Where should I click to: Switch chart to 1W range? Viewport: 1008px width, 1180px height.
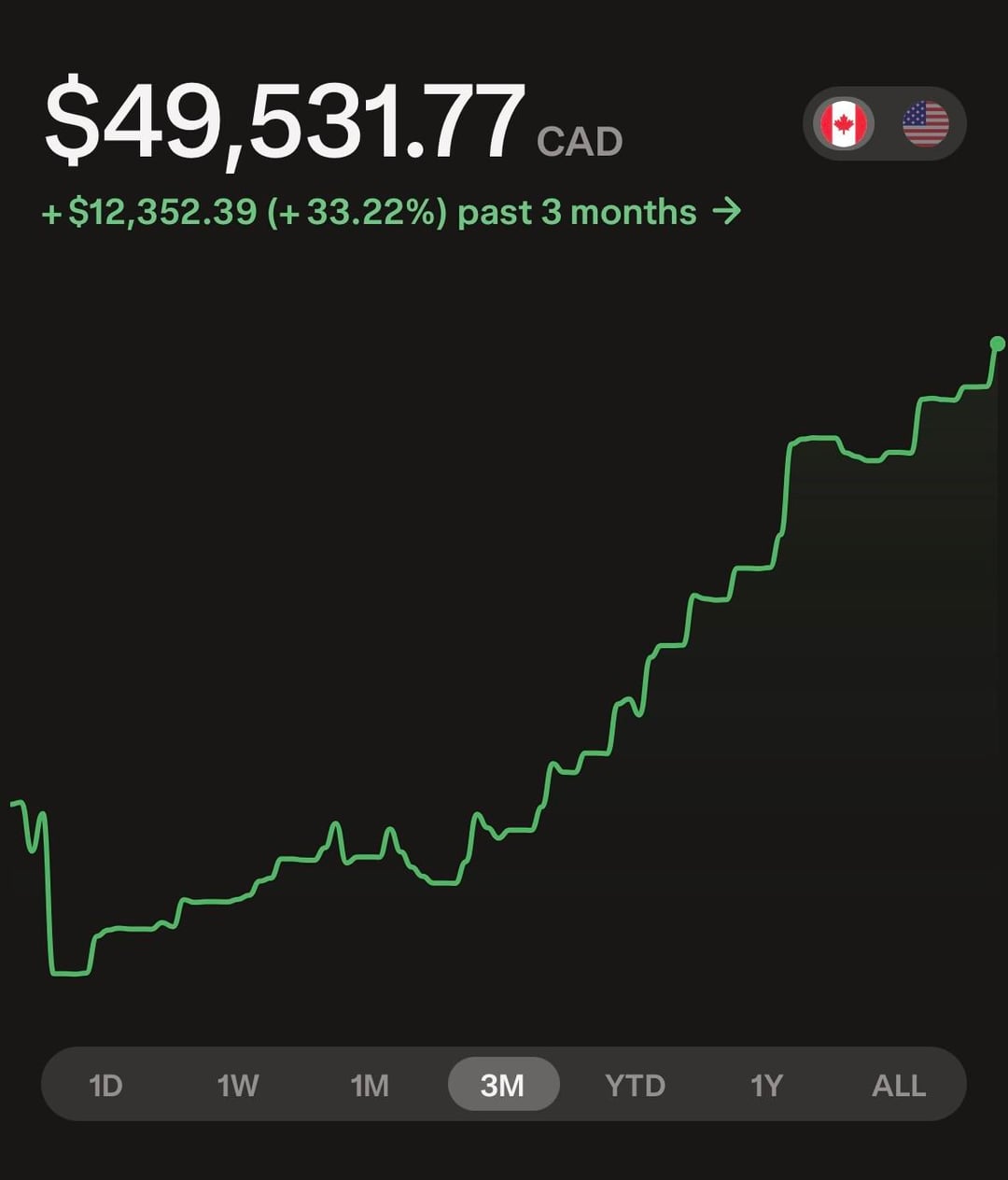coord(238,1086)
